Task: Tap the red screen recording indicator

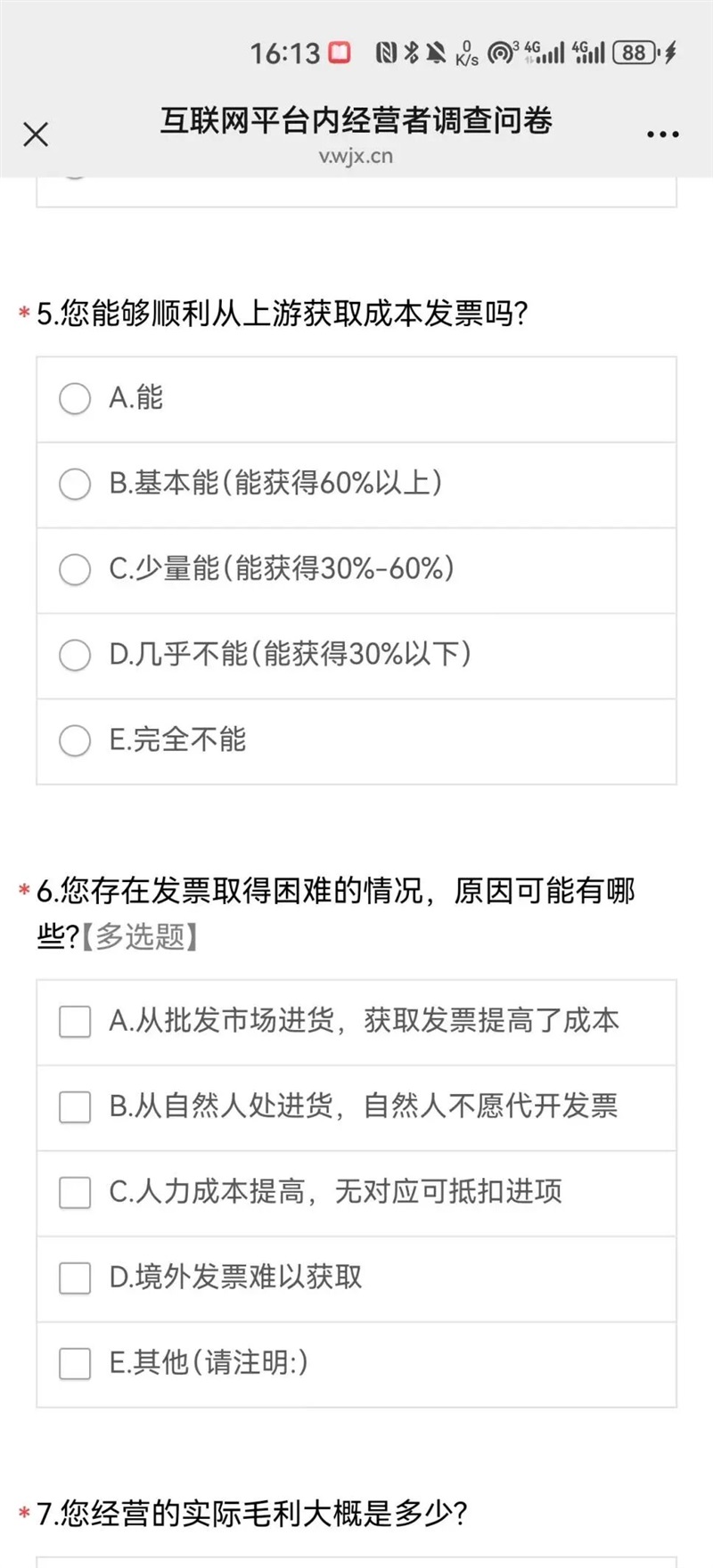Action: (337, 53)
